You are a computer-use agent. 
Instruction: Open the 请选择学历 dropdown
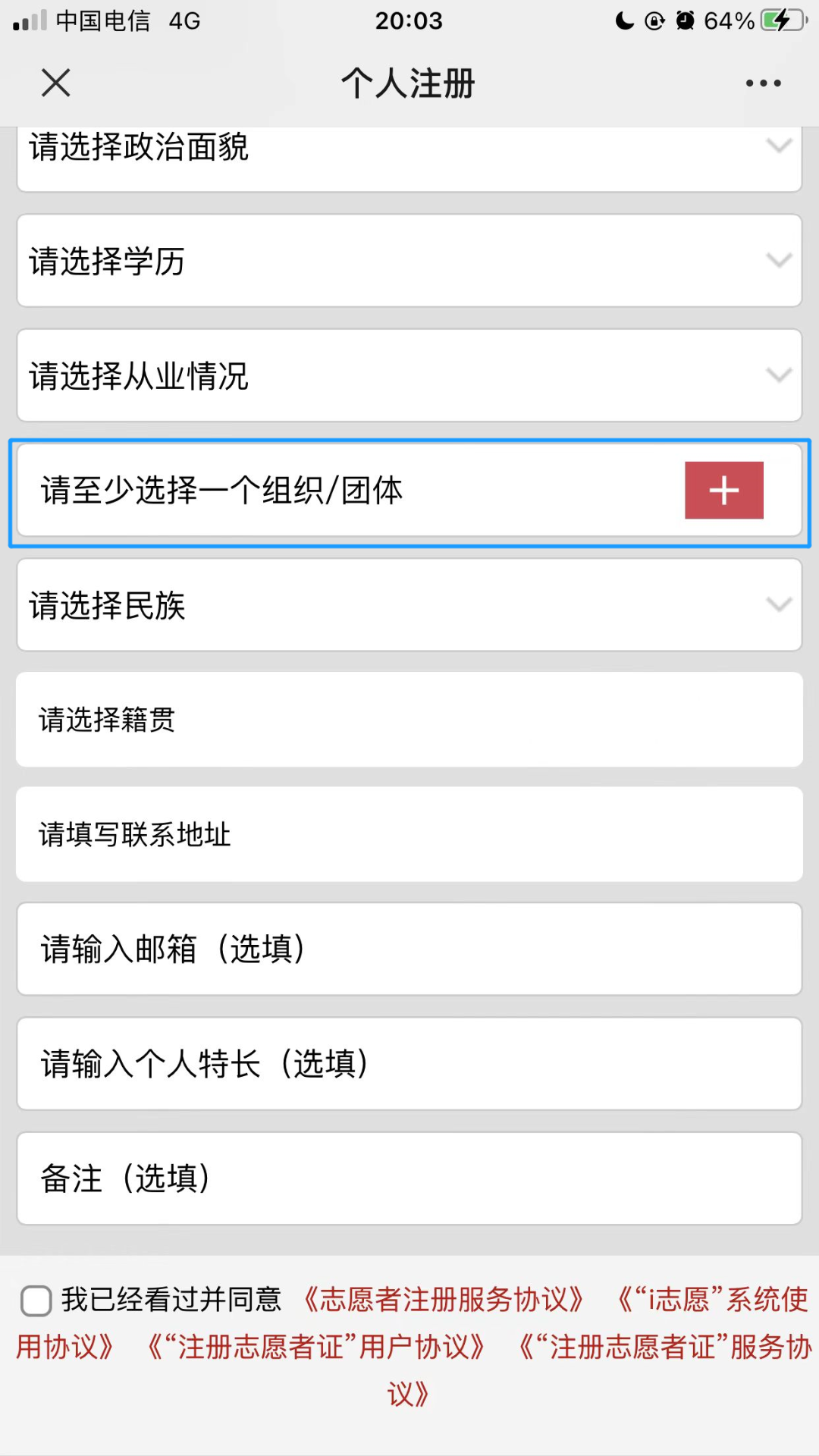pyautogui.click(x=409, y=261)
